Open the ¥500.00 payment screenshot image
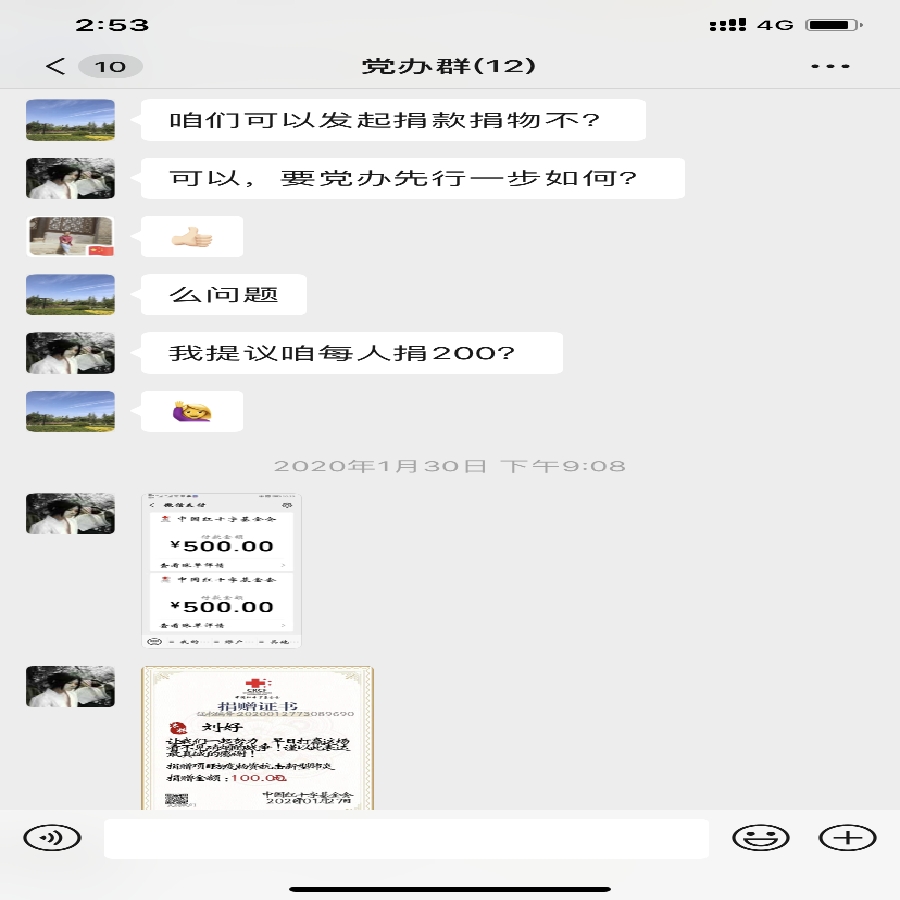Screen dimensions: 900x900 pyautogui.click(x=221, y=570)
